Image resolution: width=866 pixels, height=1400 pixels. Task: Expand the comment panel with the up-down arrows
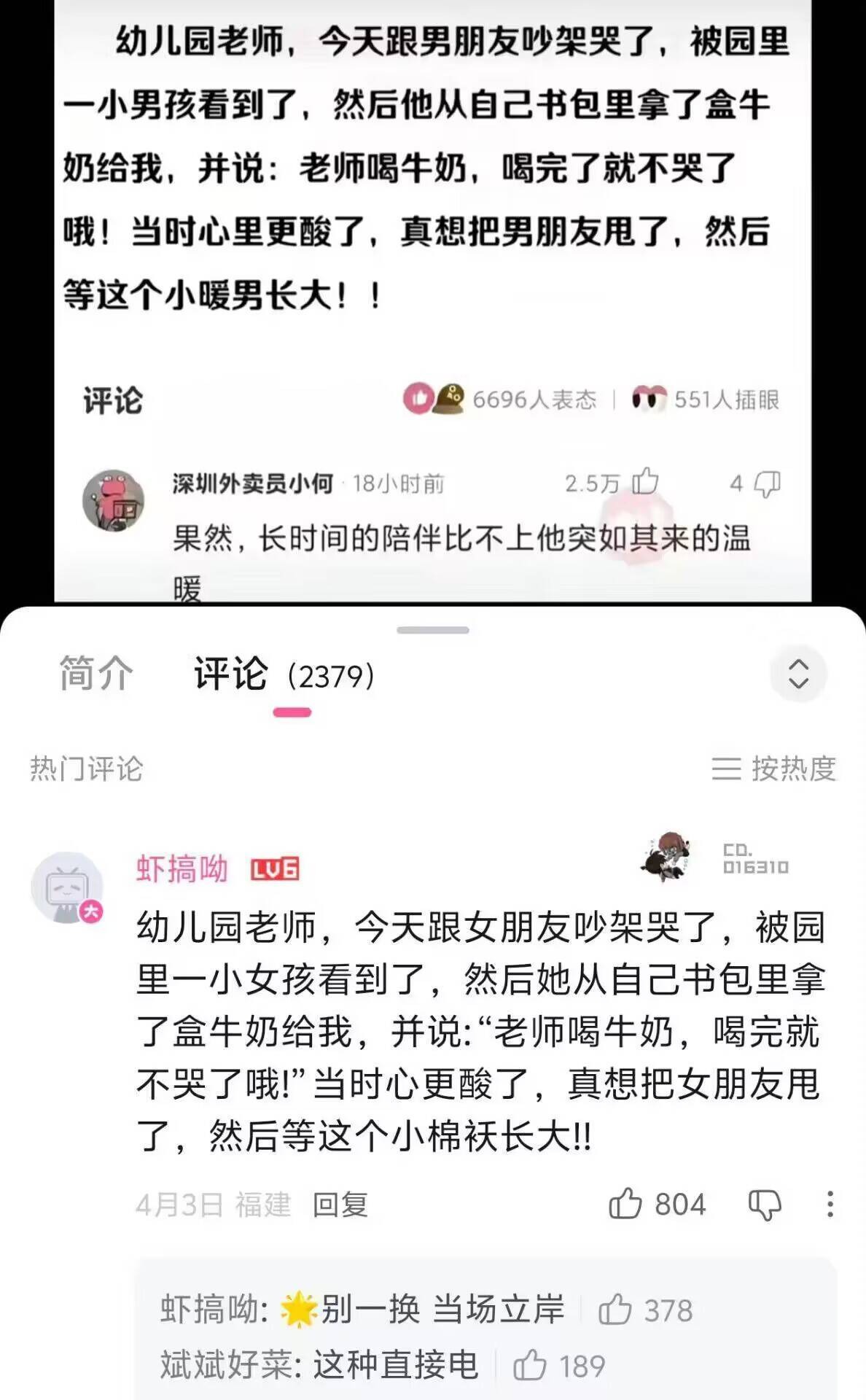pos(798,673)
